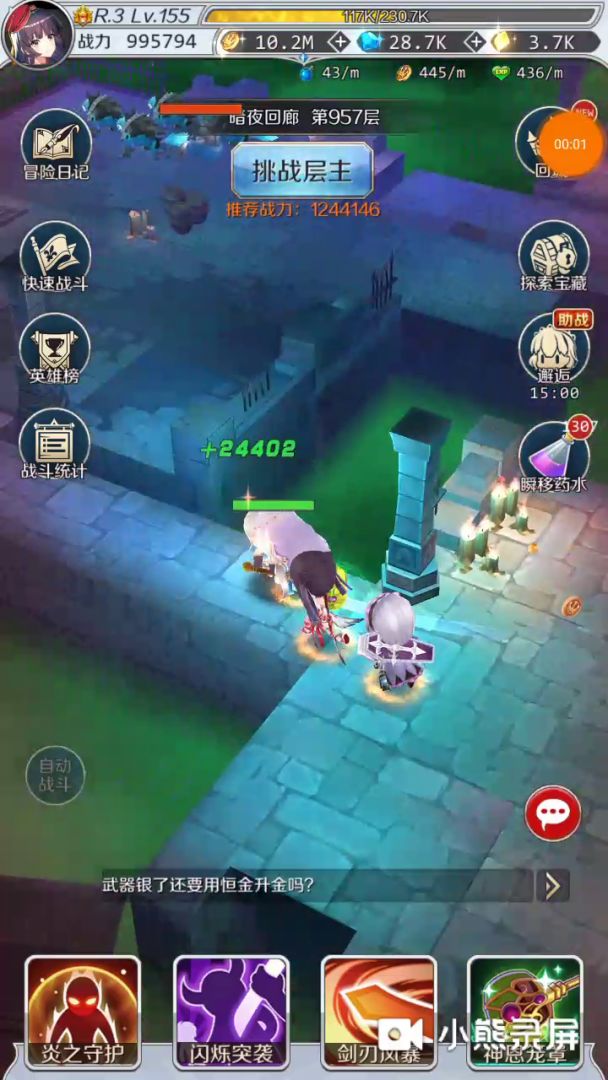608x1080 pixels.
Task: Open the player avatar profile
Action: tap(36, 32)
